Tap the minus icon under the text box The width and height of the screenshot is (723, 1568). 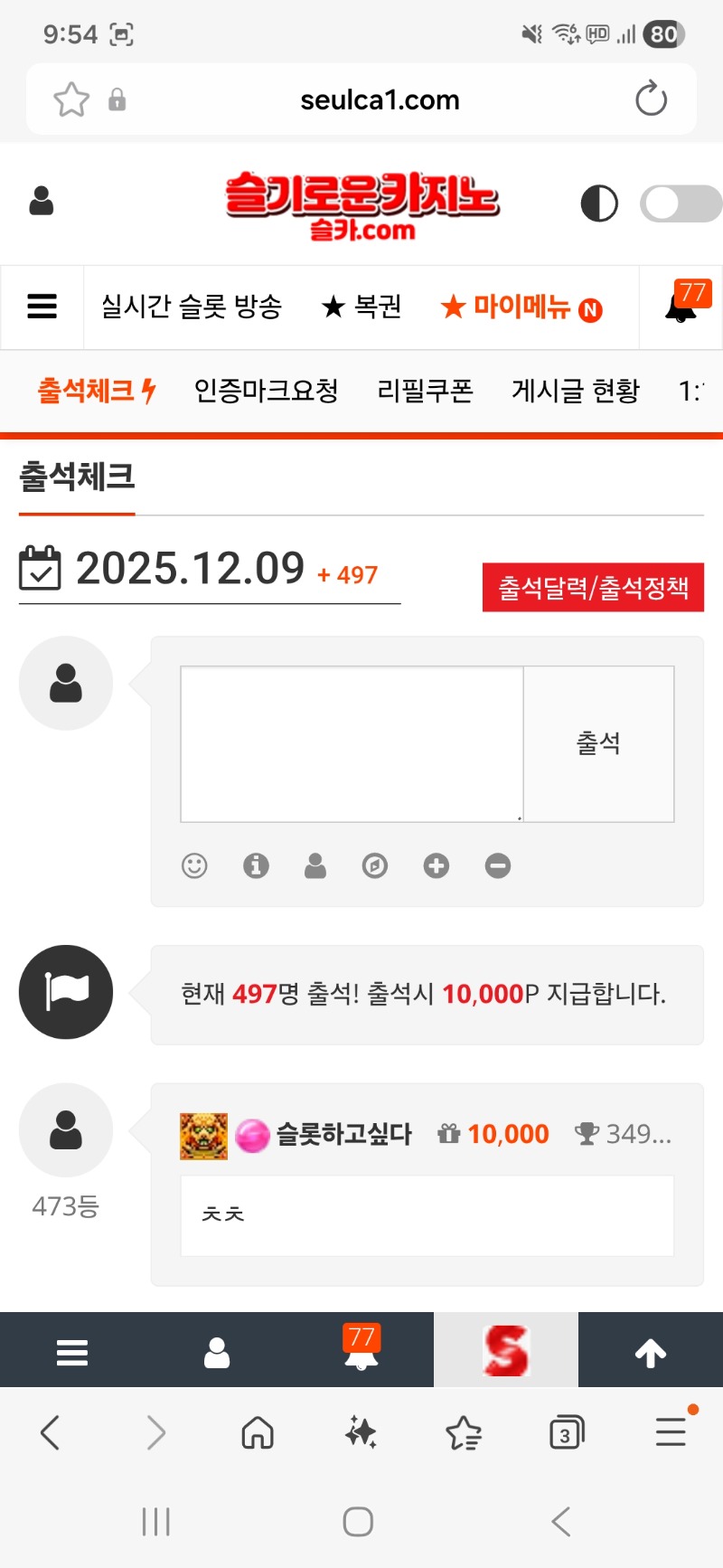[x=498, y=865]
